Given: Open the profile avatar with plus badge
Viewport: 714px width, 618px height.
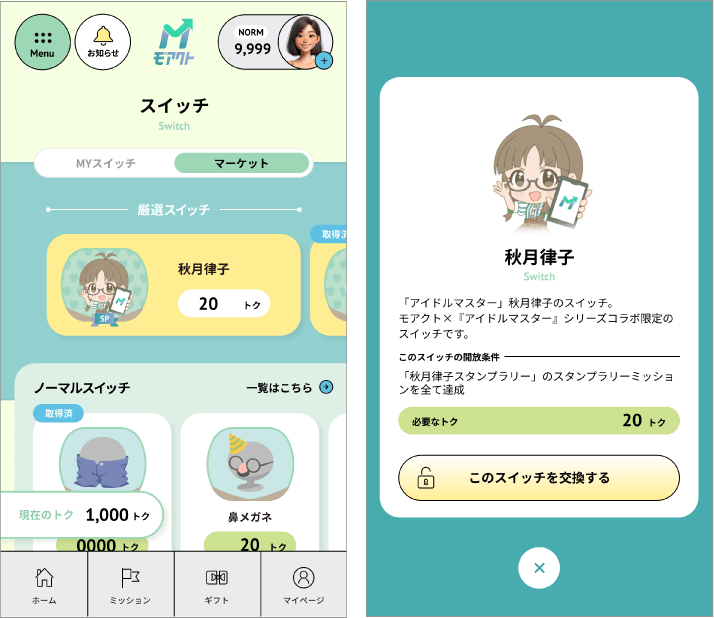Looking at the screenshot, I should pyautogui.click(x=305, y=42).
